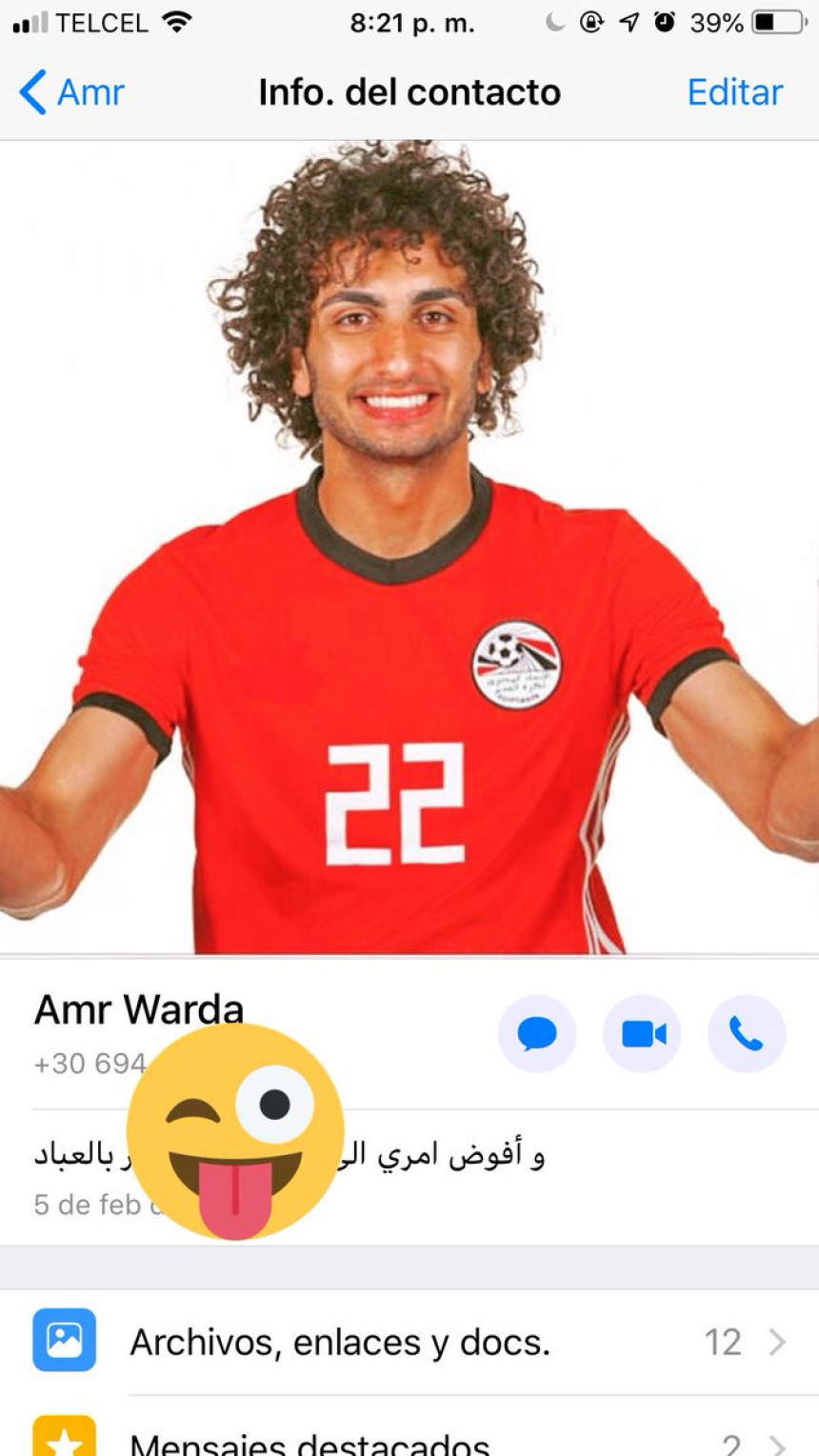
Task: Open Mensajes destacados
Action: (x=409, y=1440)
